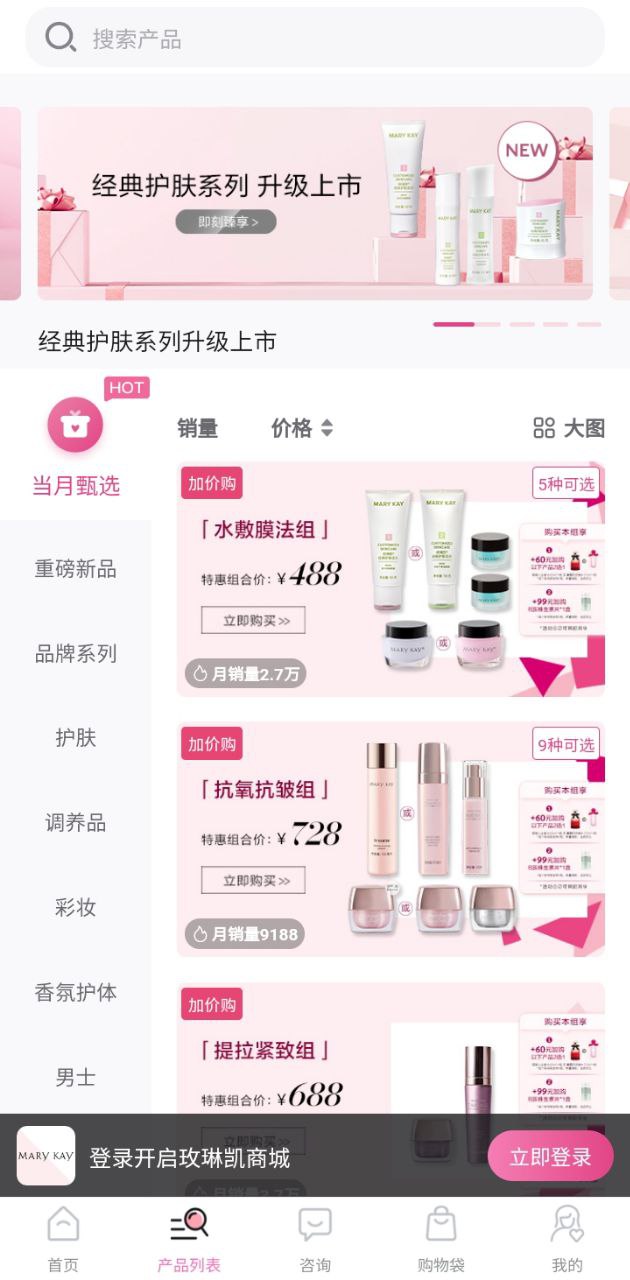Open the 品牌系列 category

[75, 654]
